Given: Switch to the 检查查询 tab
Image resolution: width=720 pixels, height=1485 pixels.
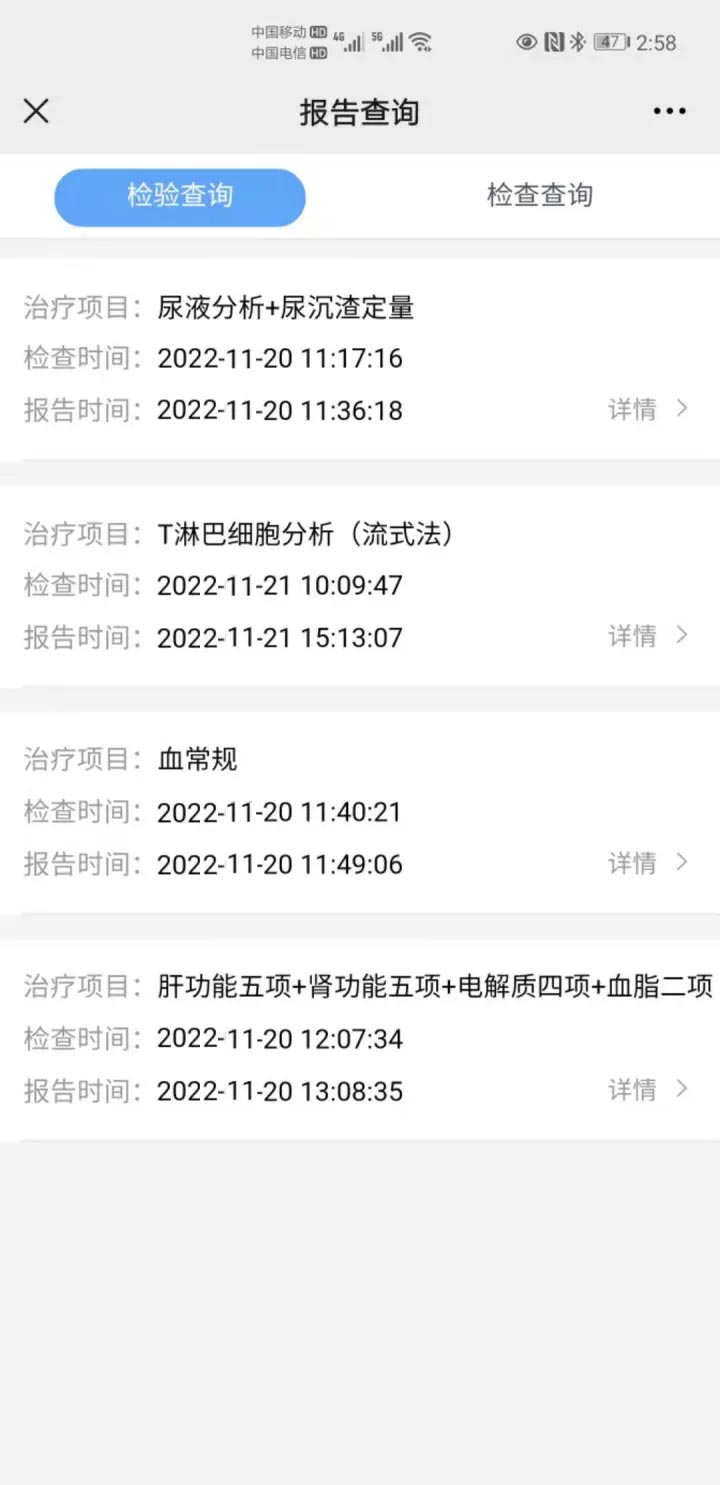Looking at the screenshot, I should (540, 196).
